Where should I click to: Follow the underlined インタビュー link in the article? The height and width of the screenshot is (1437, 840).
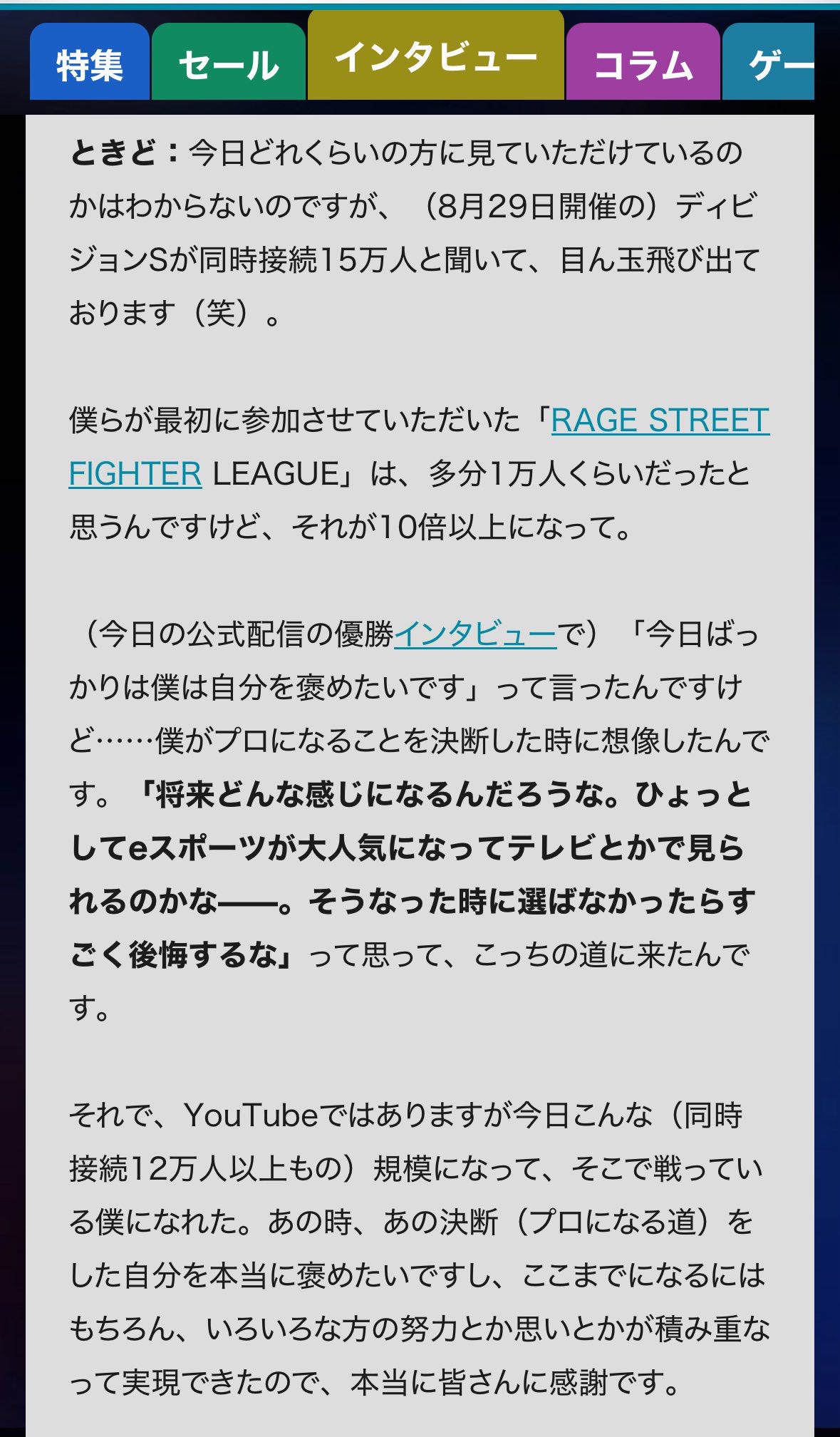click(475, 634)
